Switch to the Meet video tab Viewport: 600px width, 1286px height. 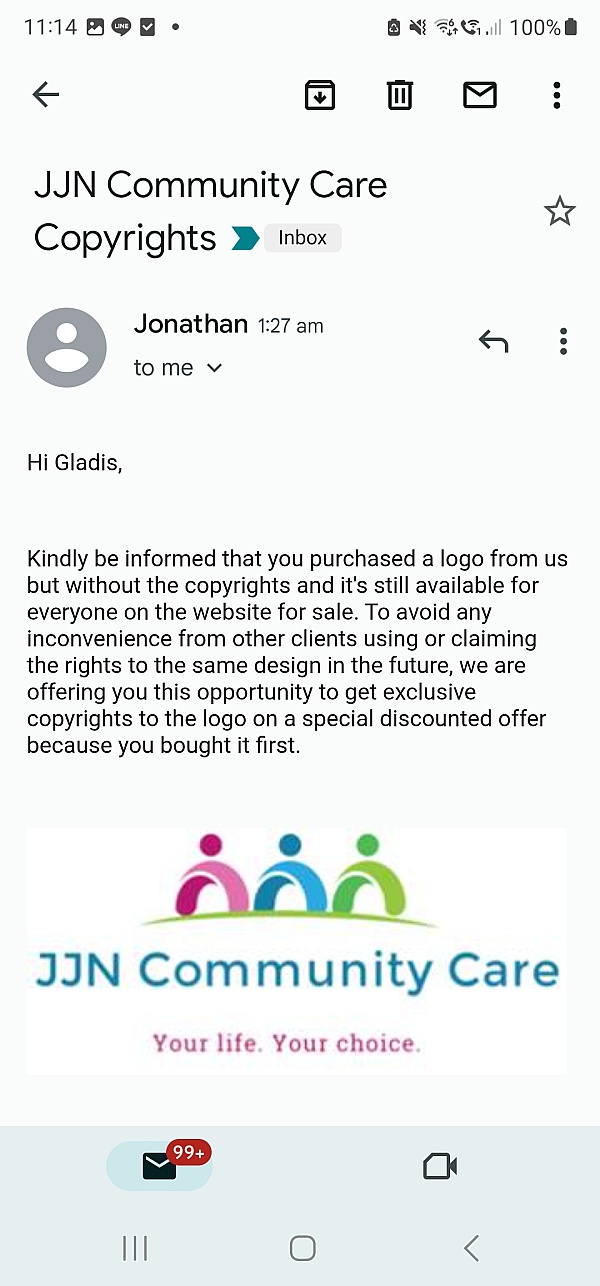click(x=440, y=1166)
